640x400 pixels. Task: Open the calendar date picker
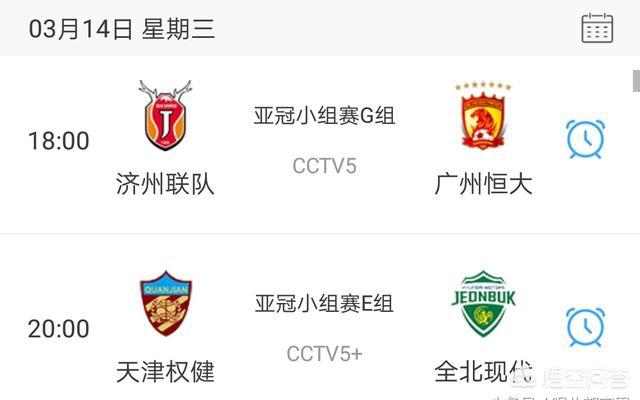click(x=597, y=28)
